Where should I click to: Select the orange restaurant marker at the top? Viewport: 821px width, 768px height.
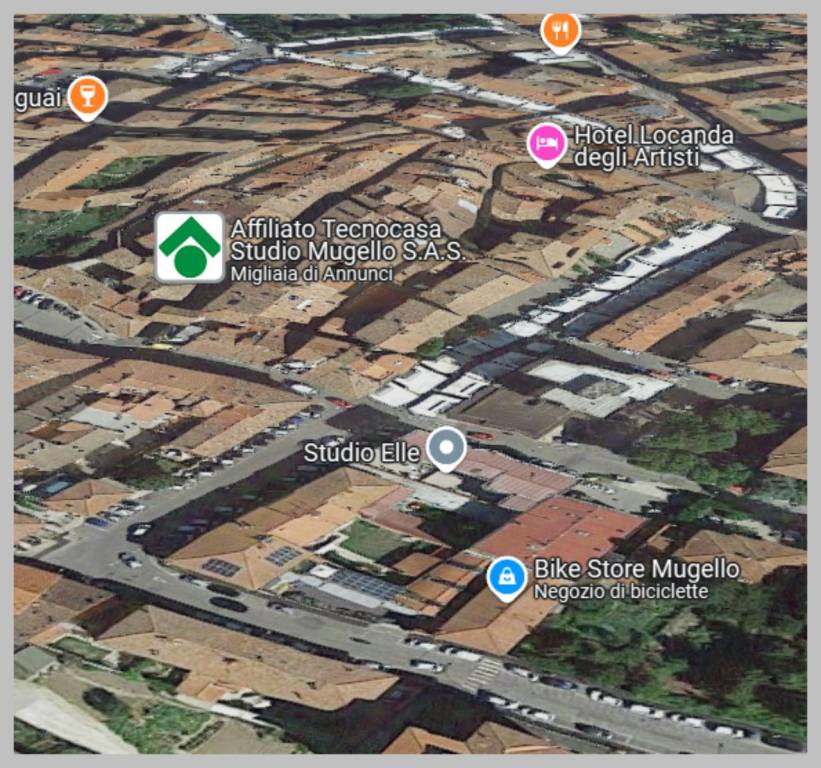(561, 30)
